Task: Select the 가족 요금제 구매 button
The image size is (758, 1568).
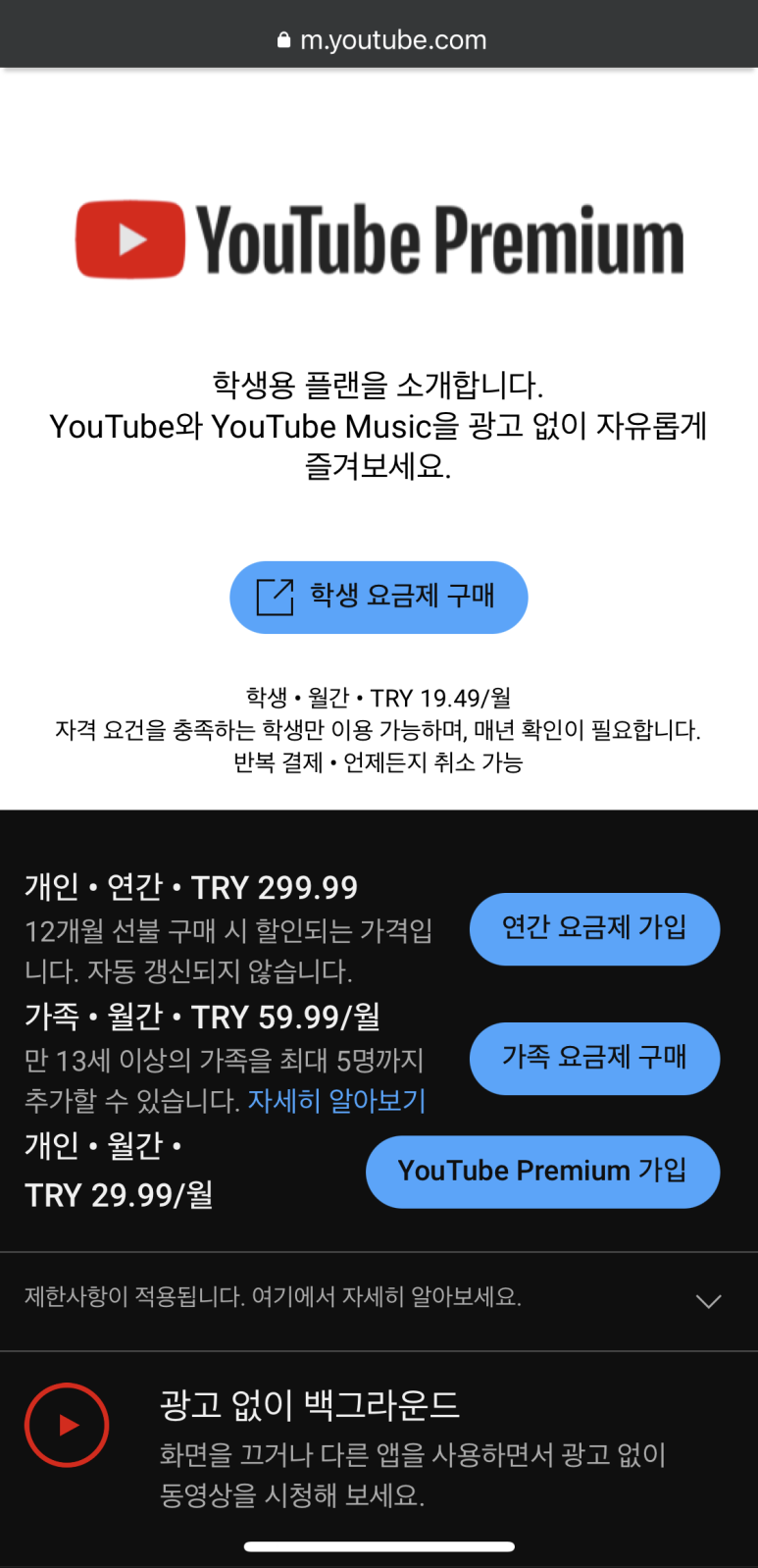Action: tap(594, 1058)
